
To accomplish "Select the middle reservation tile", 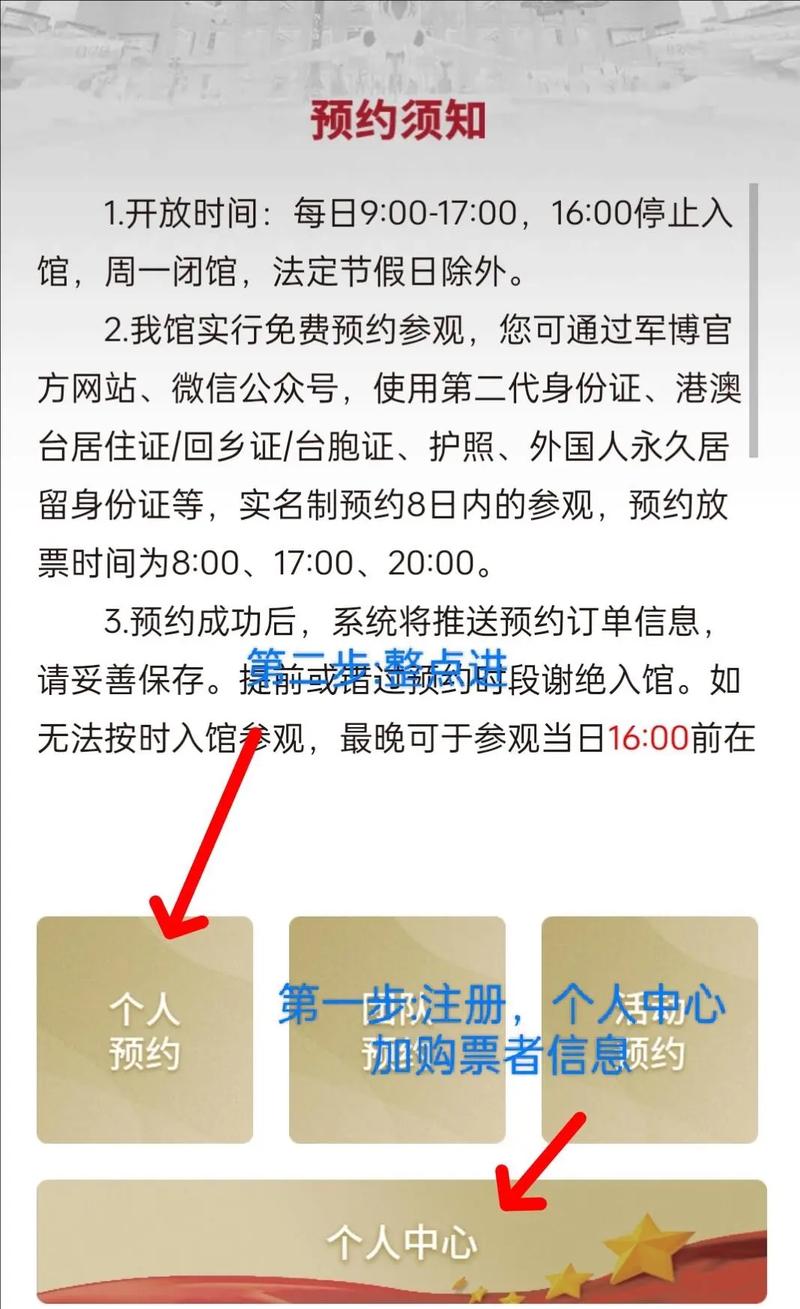I will pyautogui.click(x=397, y=1029).
